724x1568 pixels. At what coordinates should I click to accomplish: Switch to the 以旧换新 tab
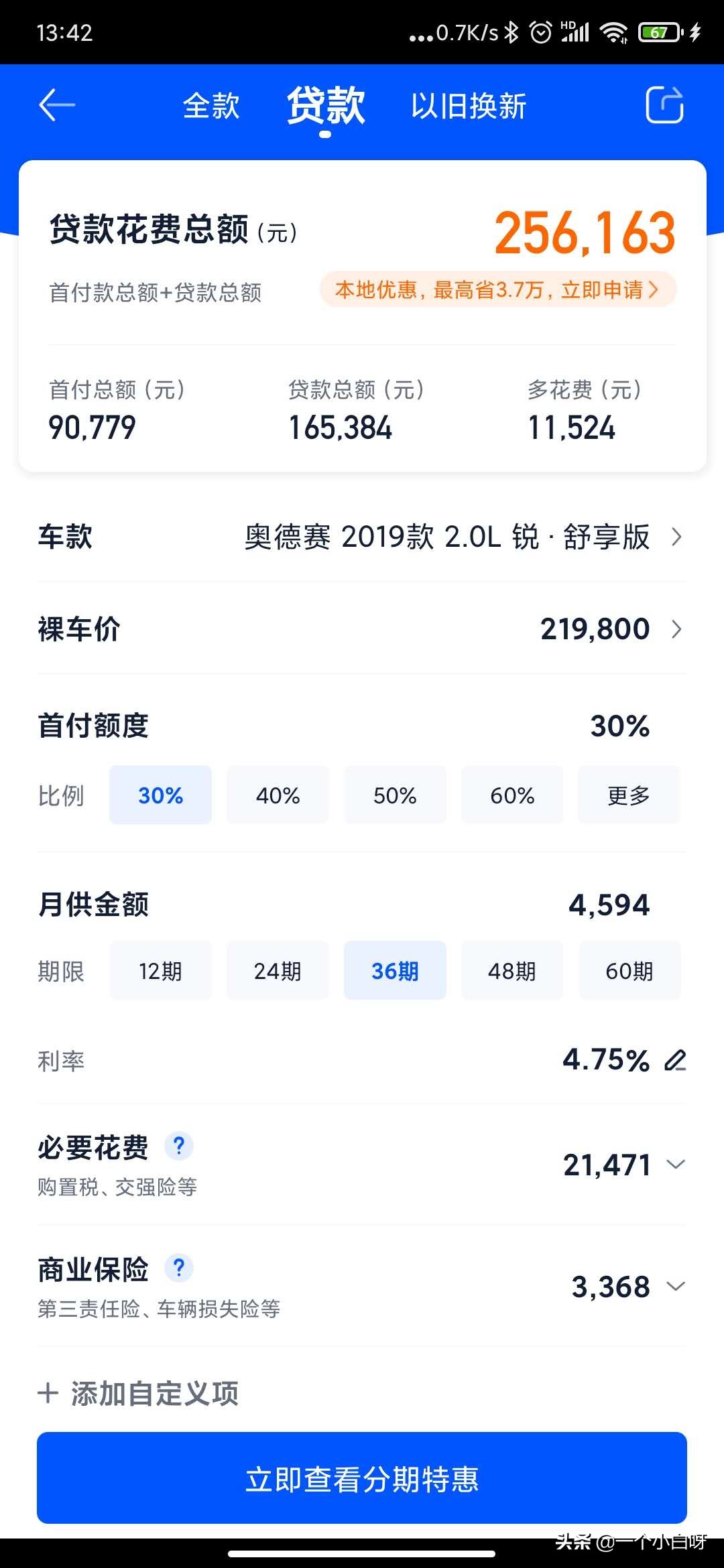pos(468,106)
